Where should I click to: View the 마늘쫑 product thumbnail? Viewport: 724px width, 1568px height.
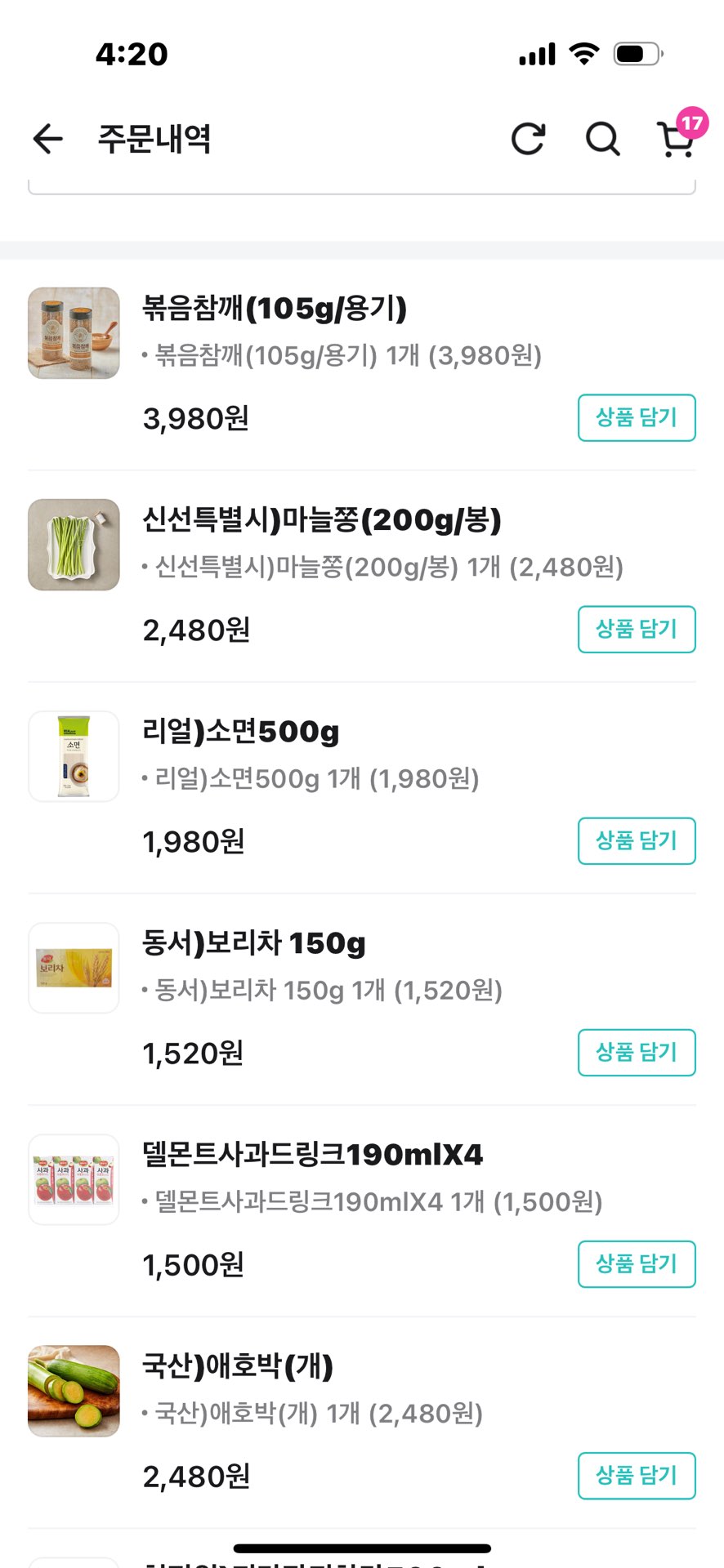point(74,545)
